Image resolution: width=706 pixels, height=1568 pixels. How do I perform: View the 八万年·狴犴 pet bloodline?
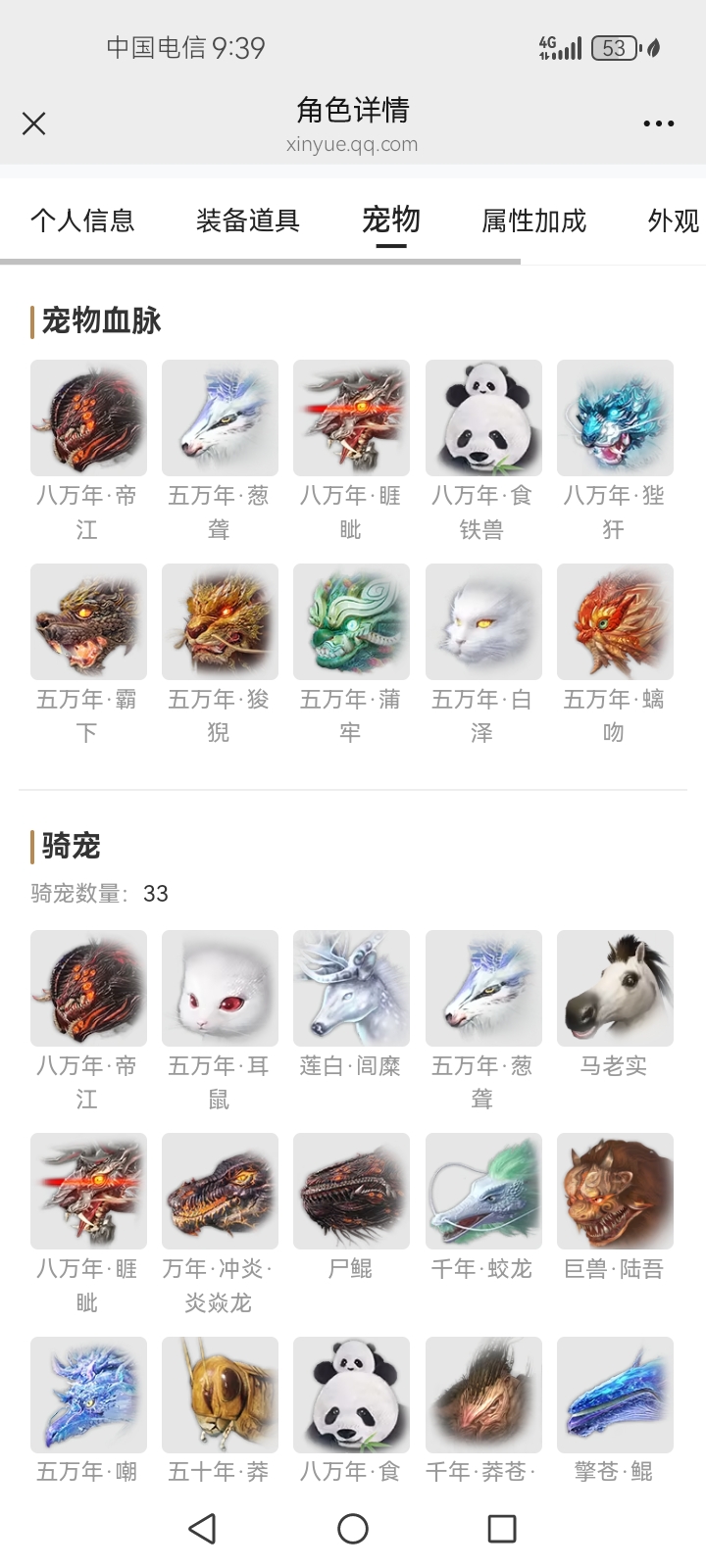pyautogui.click(x=615, y=418)
